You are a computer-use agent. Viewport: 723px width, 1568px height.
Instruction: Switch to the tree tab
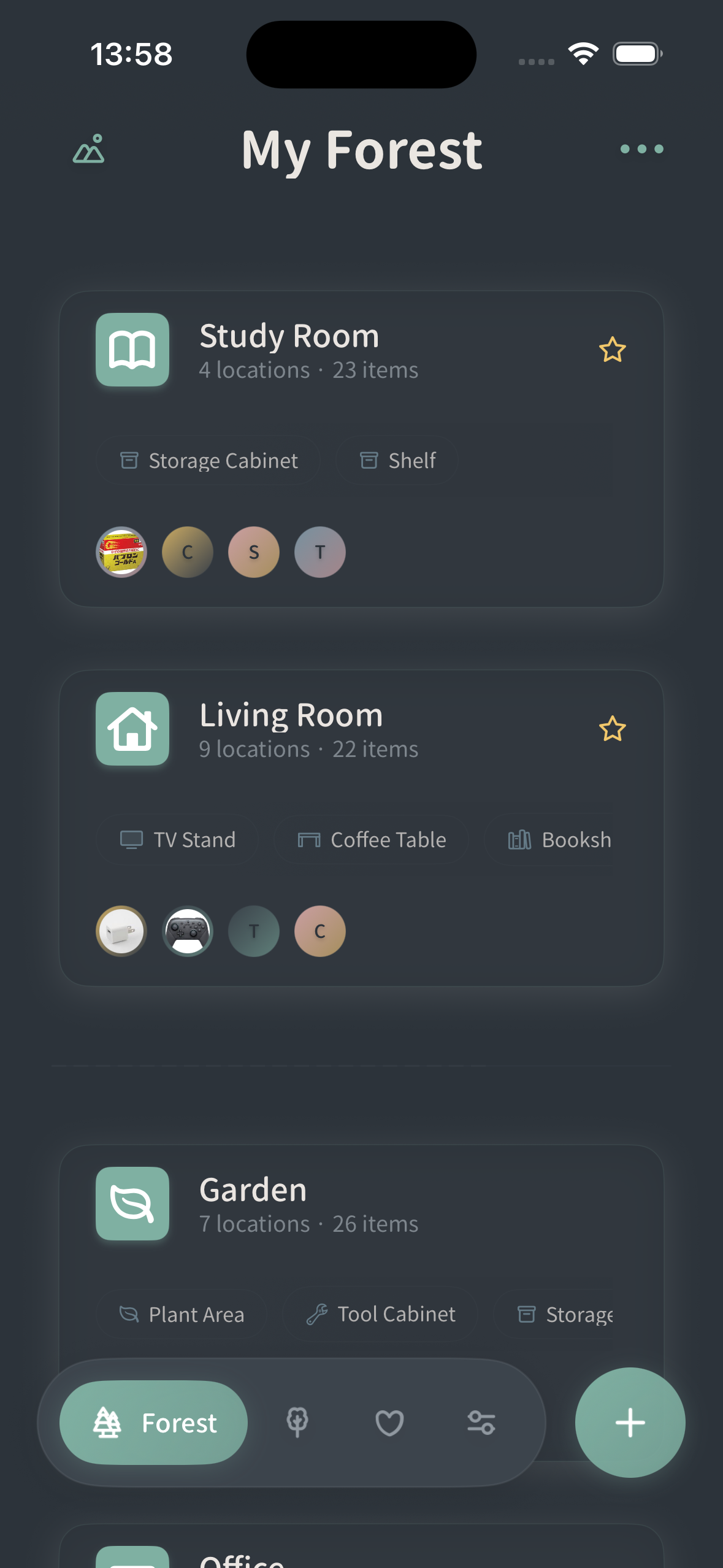tap(297, 1423)
